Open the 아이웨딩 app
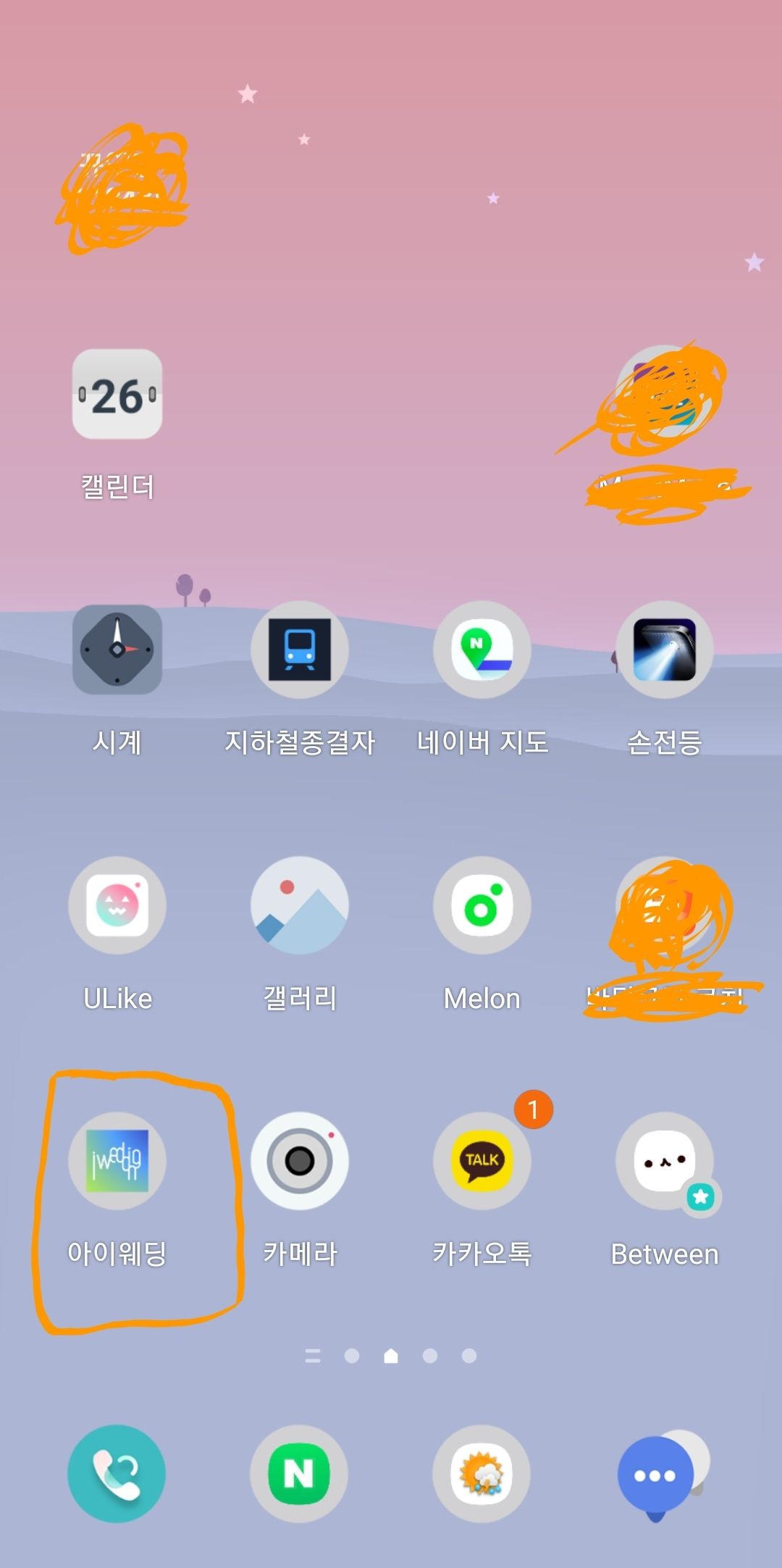Screen dimensions: 782x1568 (117, 1161)
